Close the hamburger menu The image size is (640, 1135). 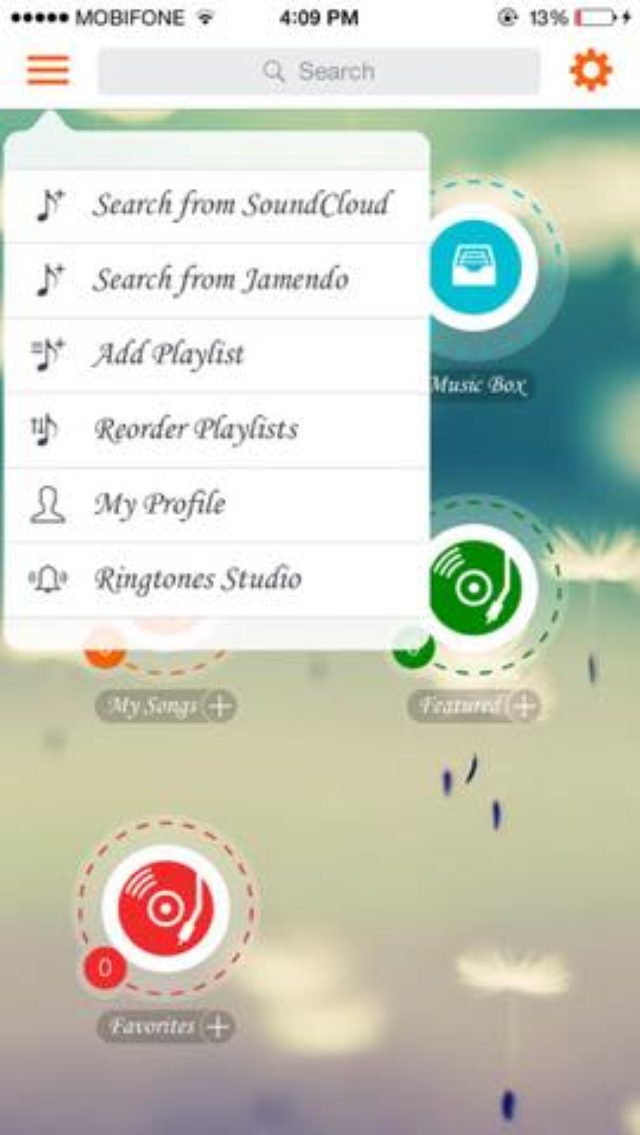tap(48, 70)
